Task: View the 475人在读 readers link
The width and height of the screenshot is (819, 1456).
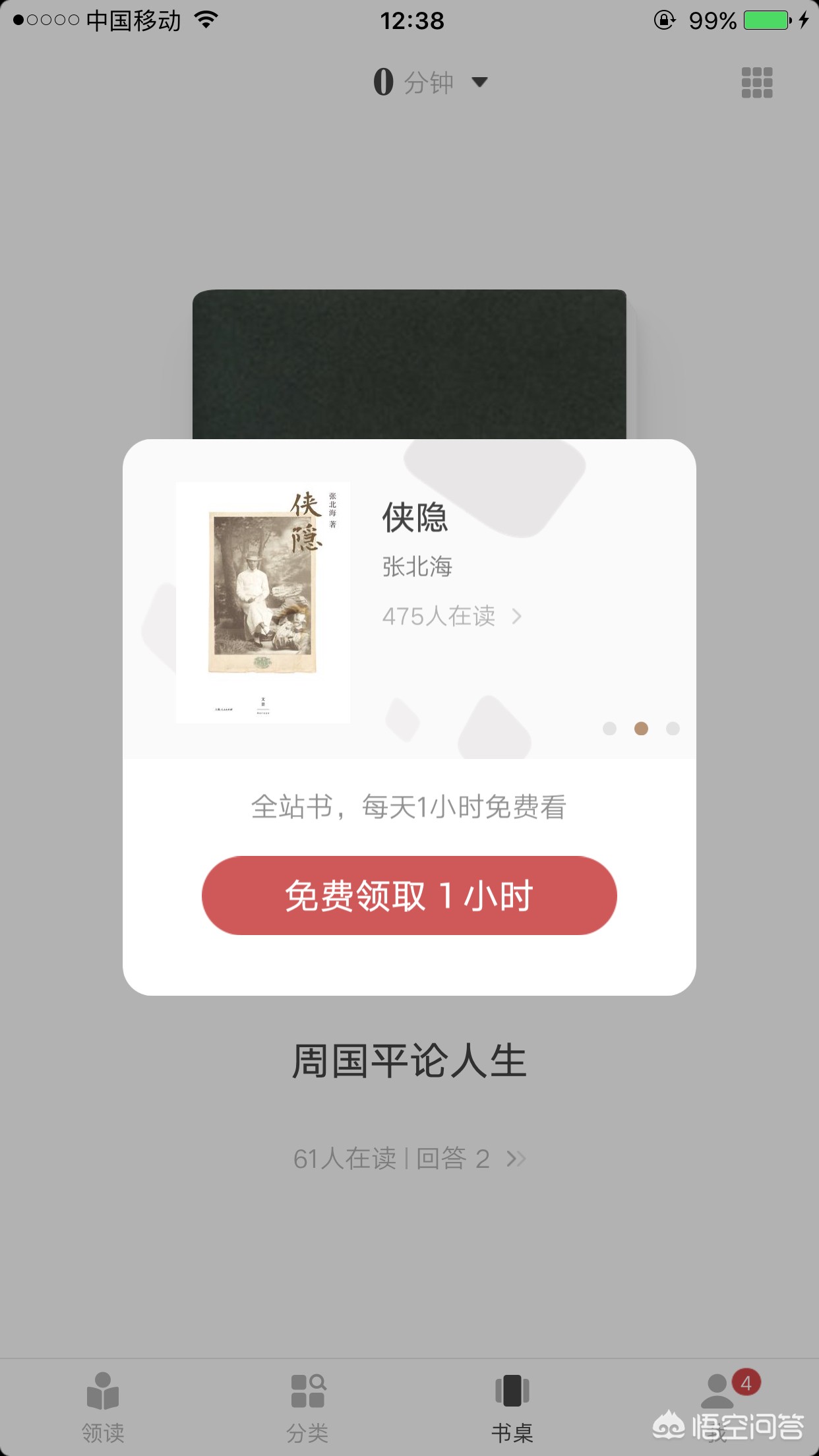Action: point(451,617)
